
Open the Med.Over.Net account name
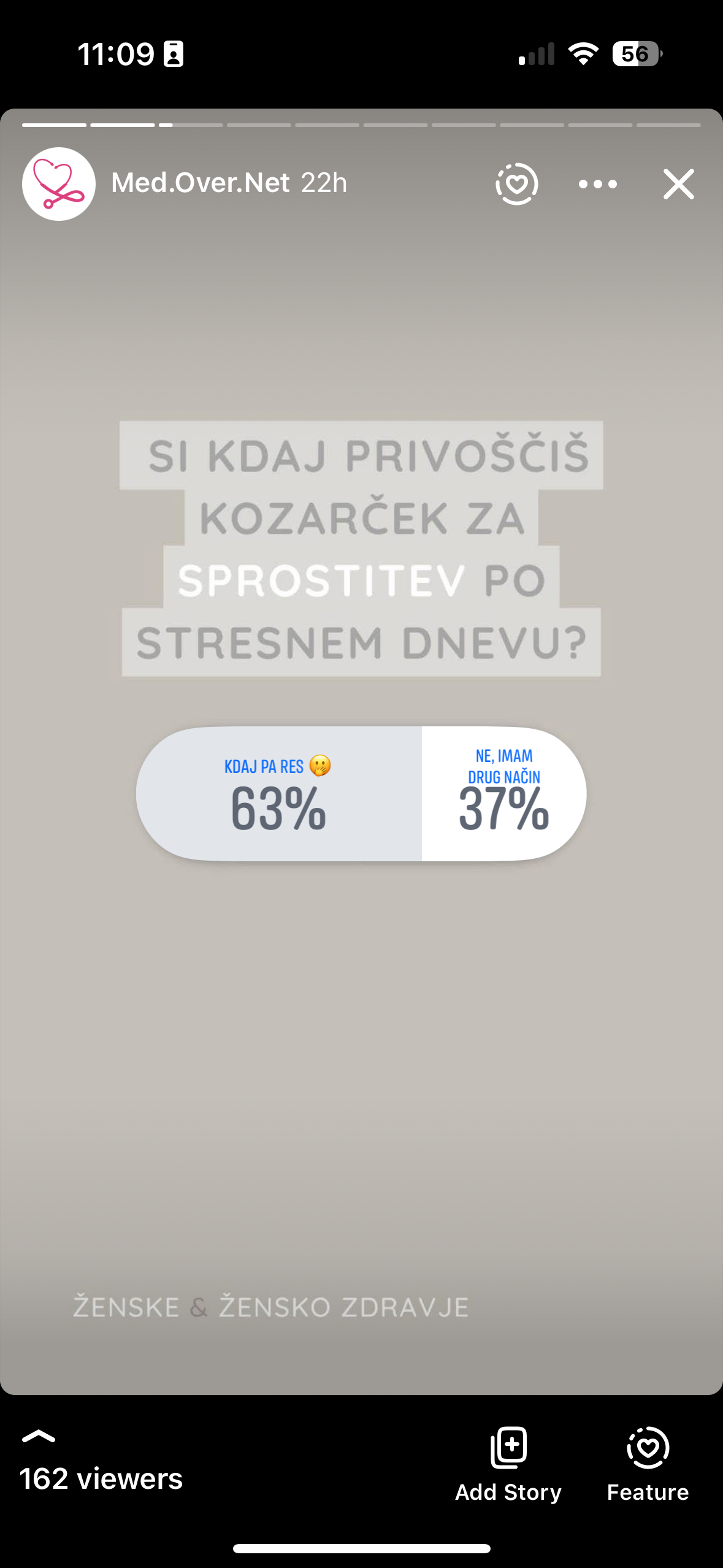201,183
